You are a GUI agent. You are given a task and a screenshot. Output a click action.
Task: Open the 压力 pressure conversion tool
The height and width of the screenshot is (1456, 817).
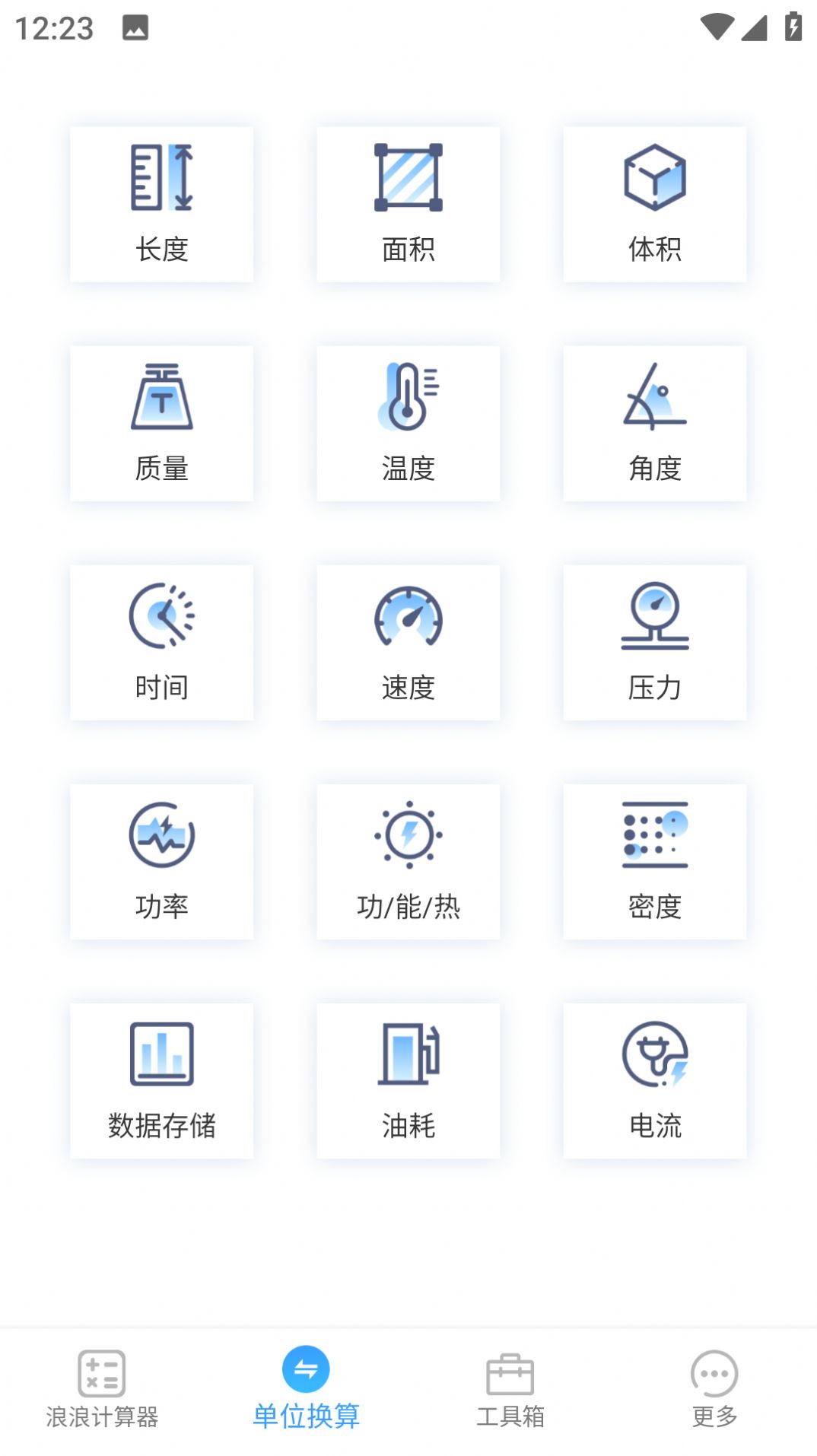(x=655, y=643)
